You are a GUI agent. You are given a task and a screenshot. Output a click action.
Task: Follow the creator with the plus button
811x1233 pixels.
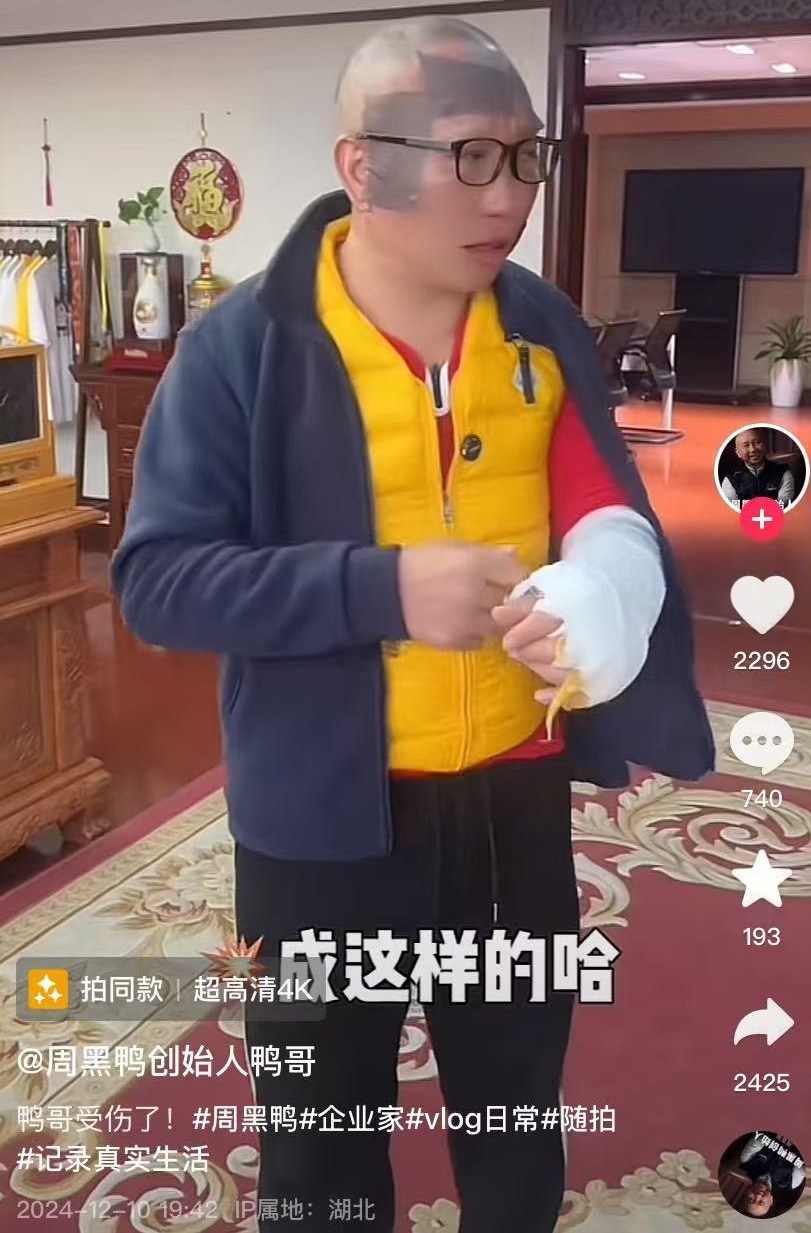click(762, 519)
